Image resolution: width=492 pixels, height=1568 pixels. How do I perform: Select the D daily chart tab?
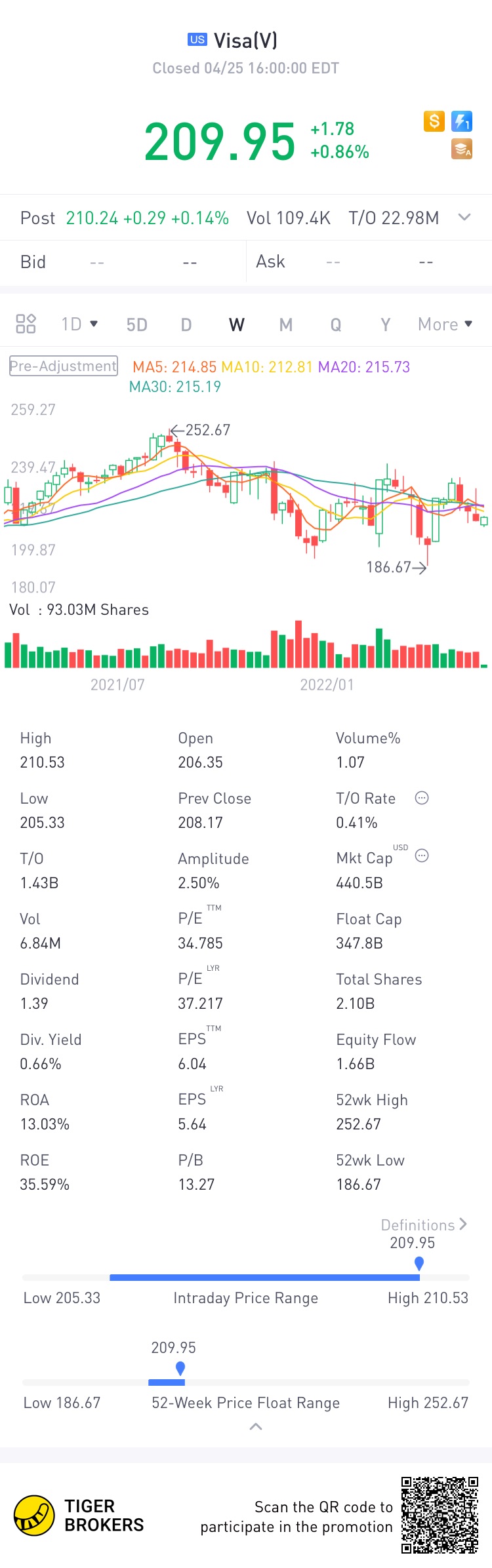point(186,324)
